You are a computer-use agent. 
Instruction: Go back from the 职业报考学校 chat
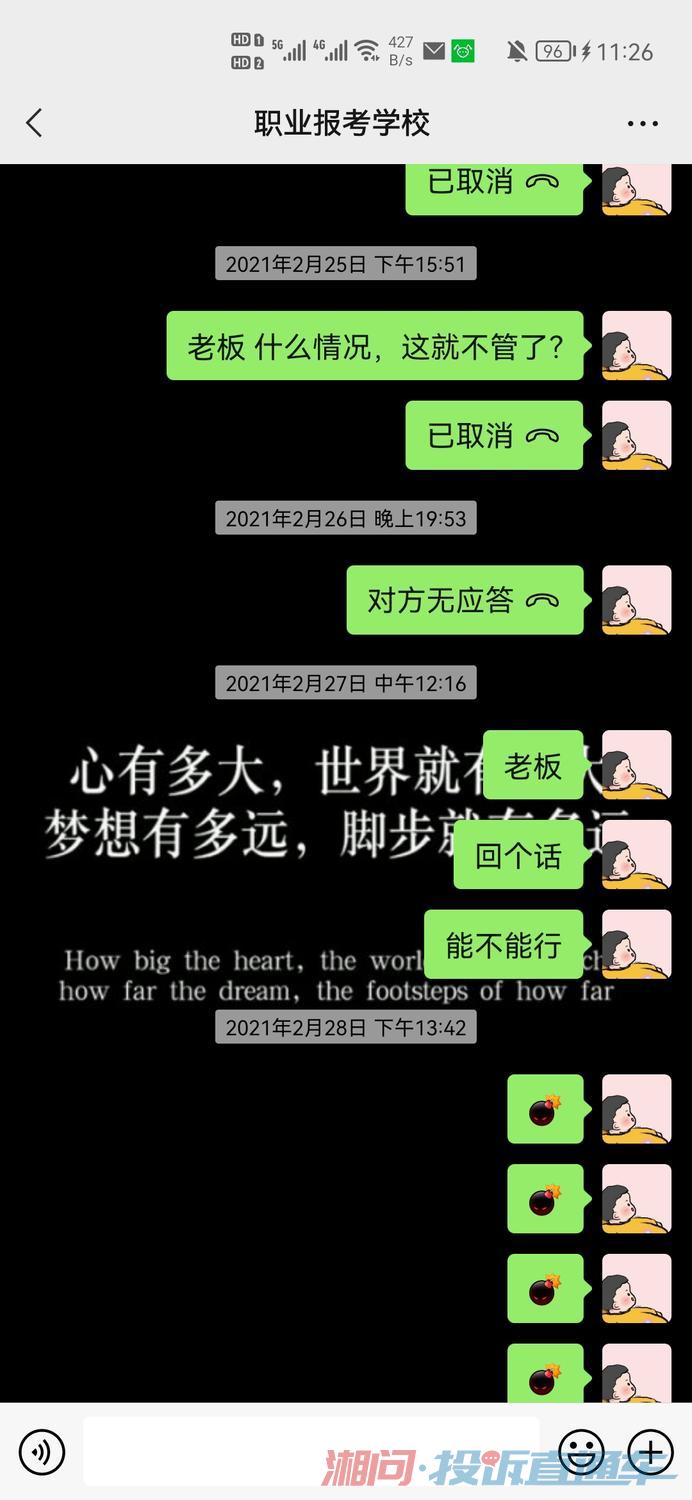pyautogui.click(x=34, y=123)
